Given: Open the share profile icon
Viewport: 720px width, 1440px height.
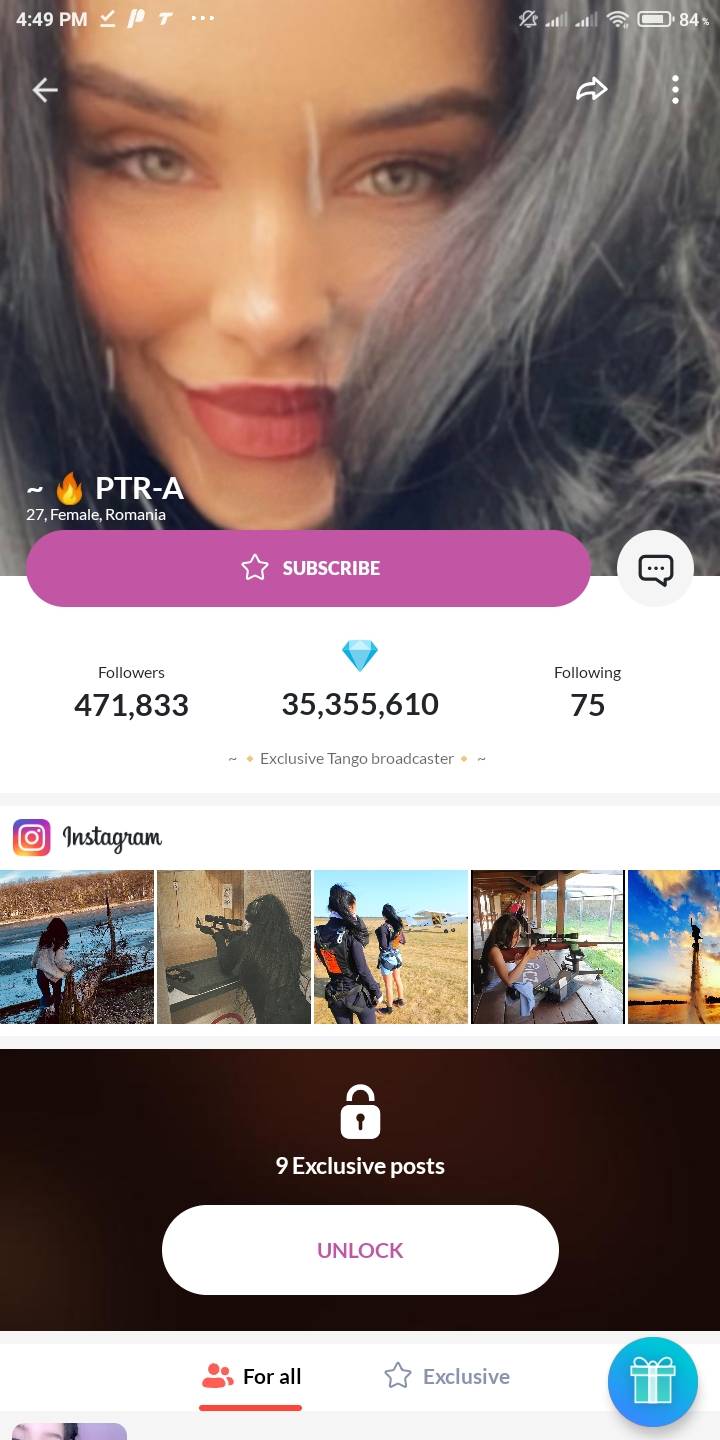Looking at the screenshot, I should click(591, 89).
